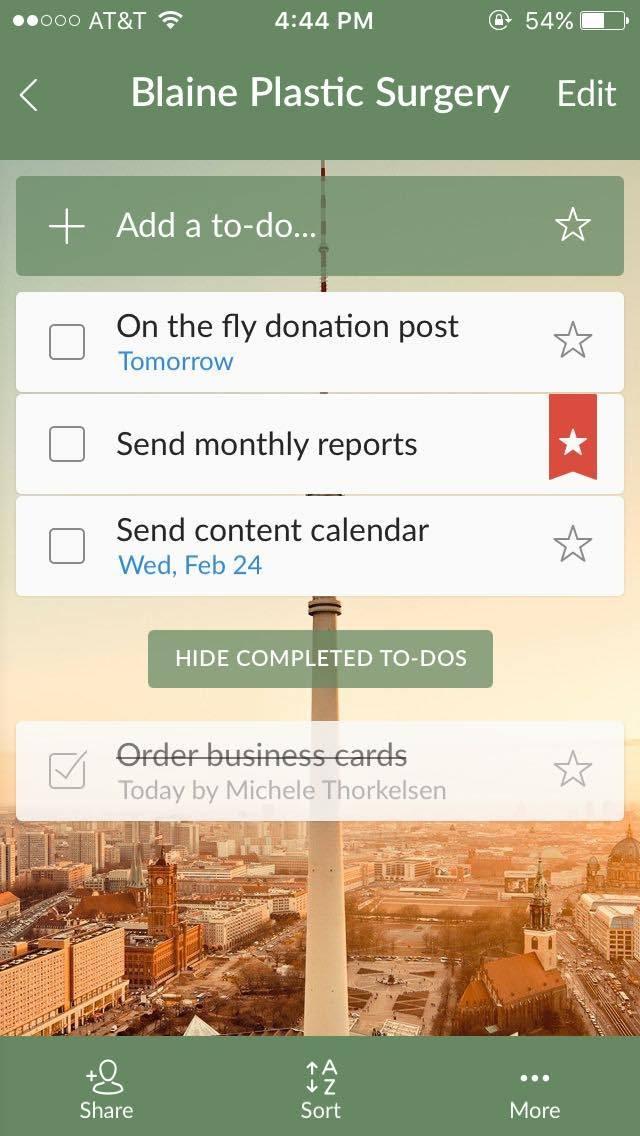Share this list
The height and width of the screenshot is (1136, 640).
point(106,1090)
